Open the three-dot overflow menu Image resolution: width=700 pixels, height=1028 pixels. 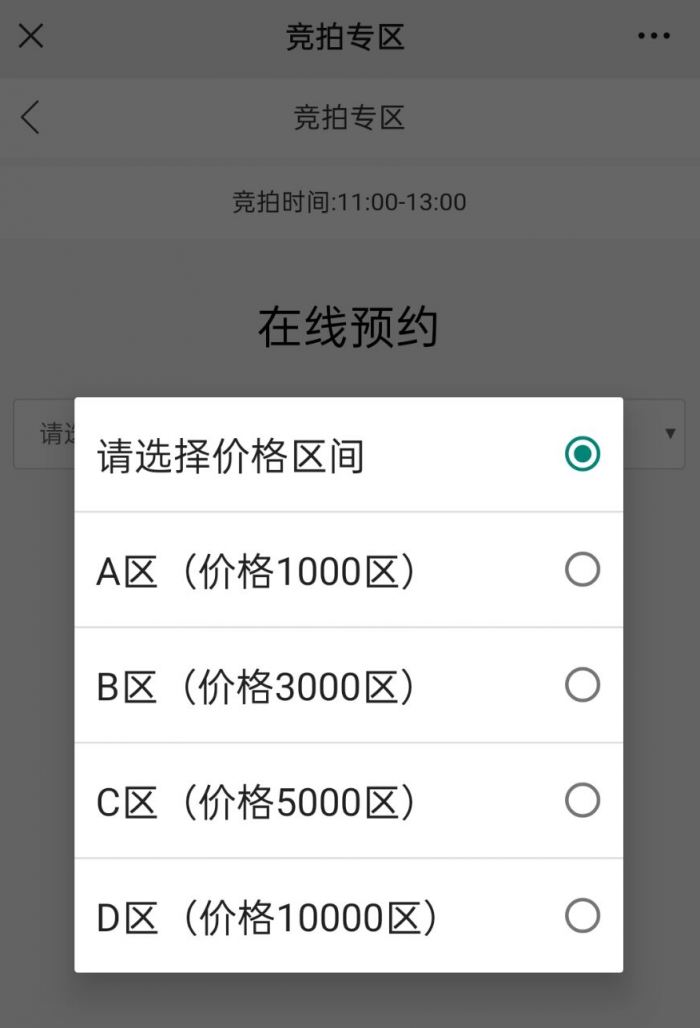click(654, 37)
